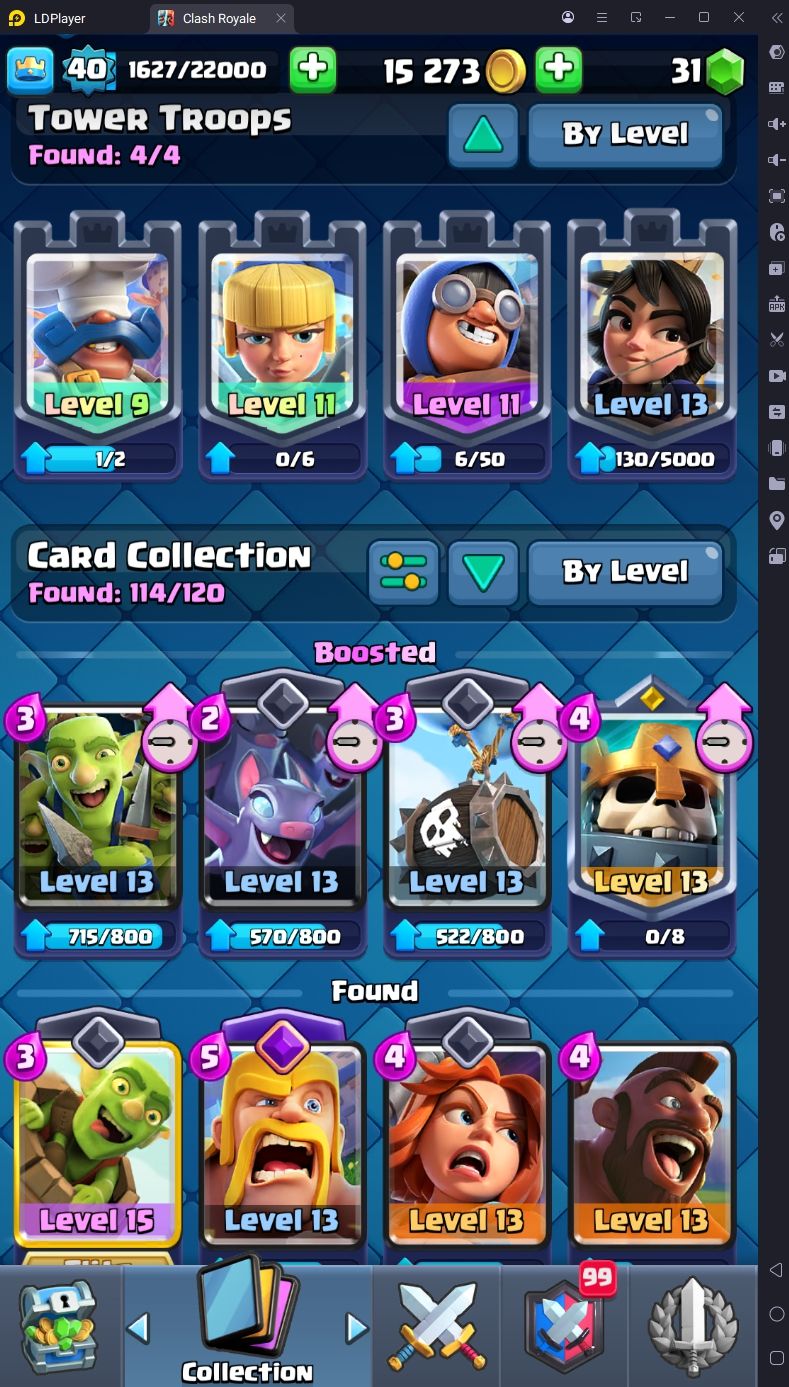Image resolution: width=789 pixels, height=1387 pixels.
Task: Open the gems balance icon
Action: [725, 71]
